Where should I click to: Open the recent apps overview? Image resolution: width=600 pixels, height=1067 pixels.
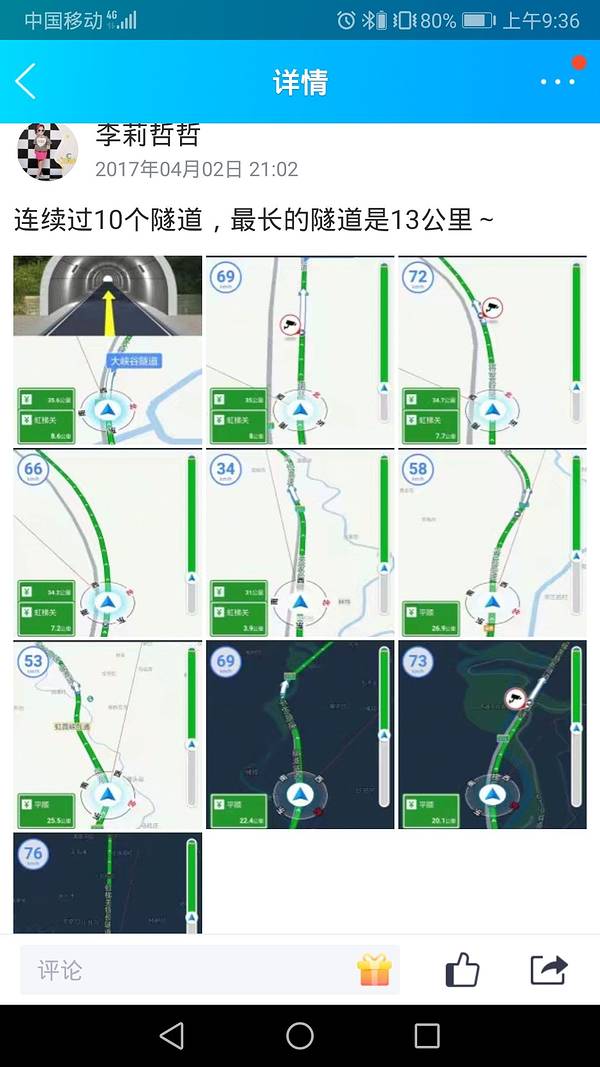[x=427, y=1035]
